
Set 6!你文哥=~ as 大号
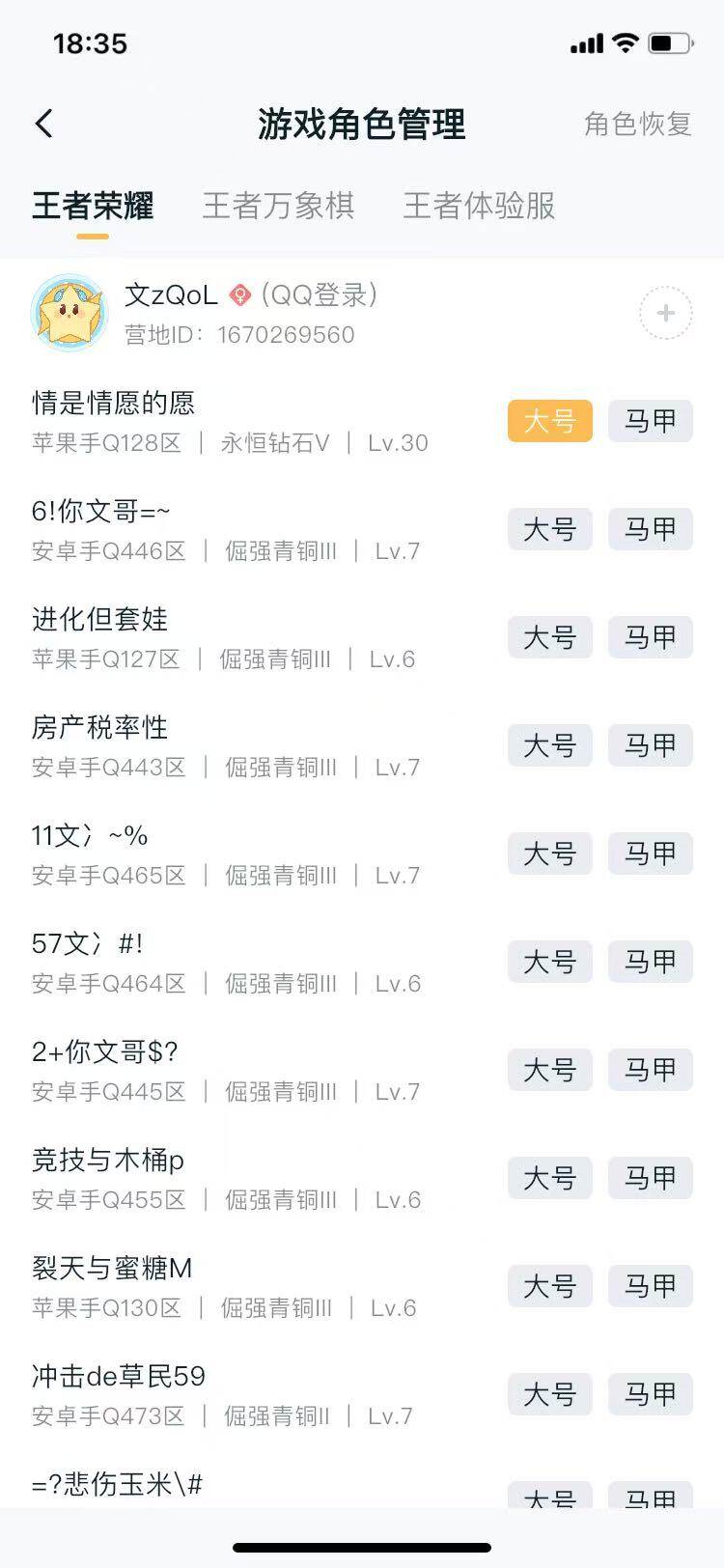click(x=549, y=529)
